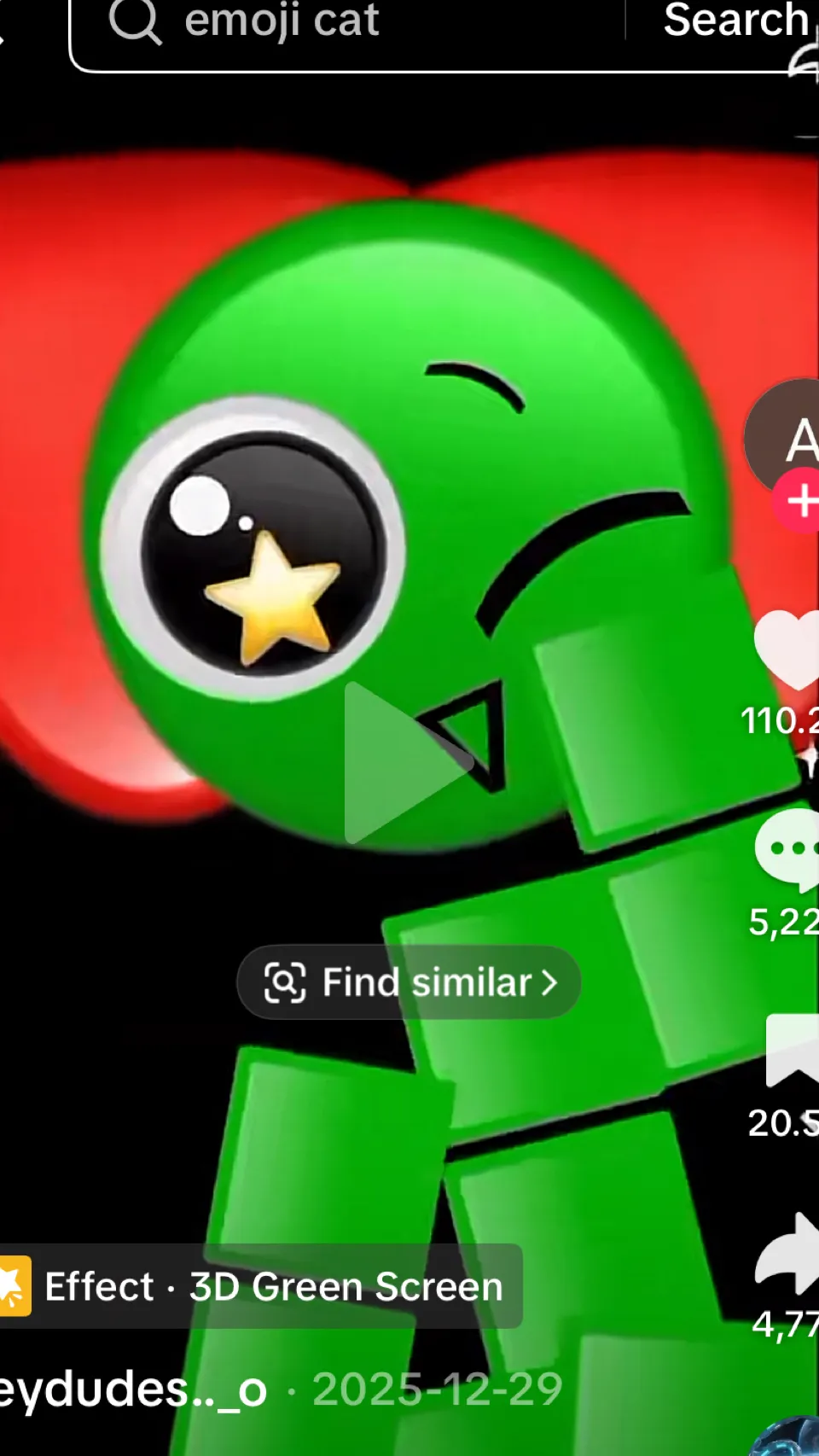This screenshot has width=819, height=1456.
Task: Expand the chevron next to Find similar
Action: 550,982
